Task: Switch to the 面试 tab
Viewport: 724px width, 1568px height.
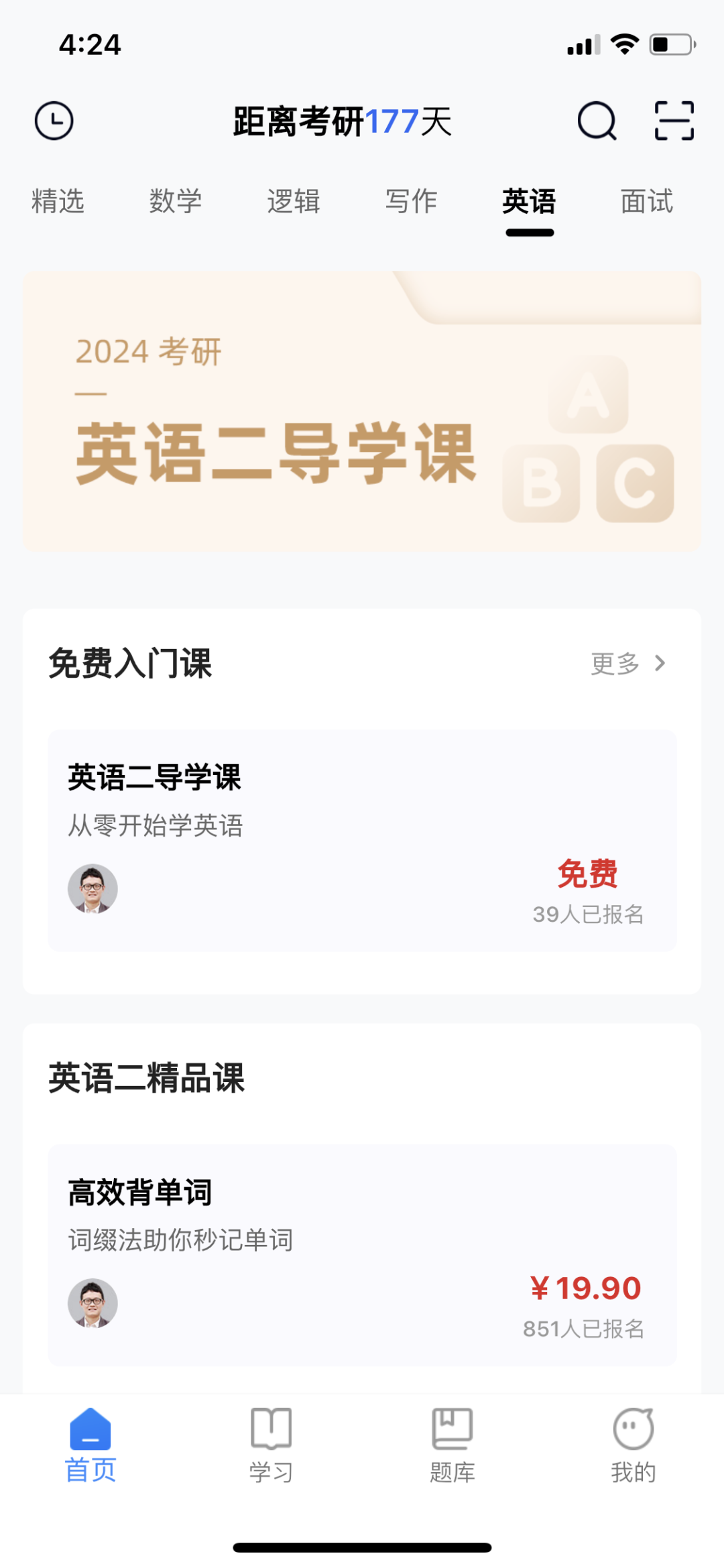Action: (x=646, y=201)
